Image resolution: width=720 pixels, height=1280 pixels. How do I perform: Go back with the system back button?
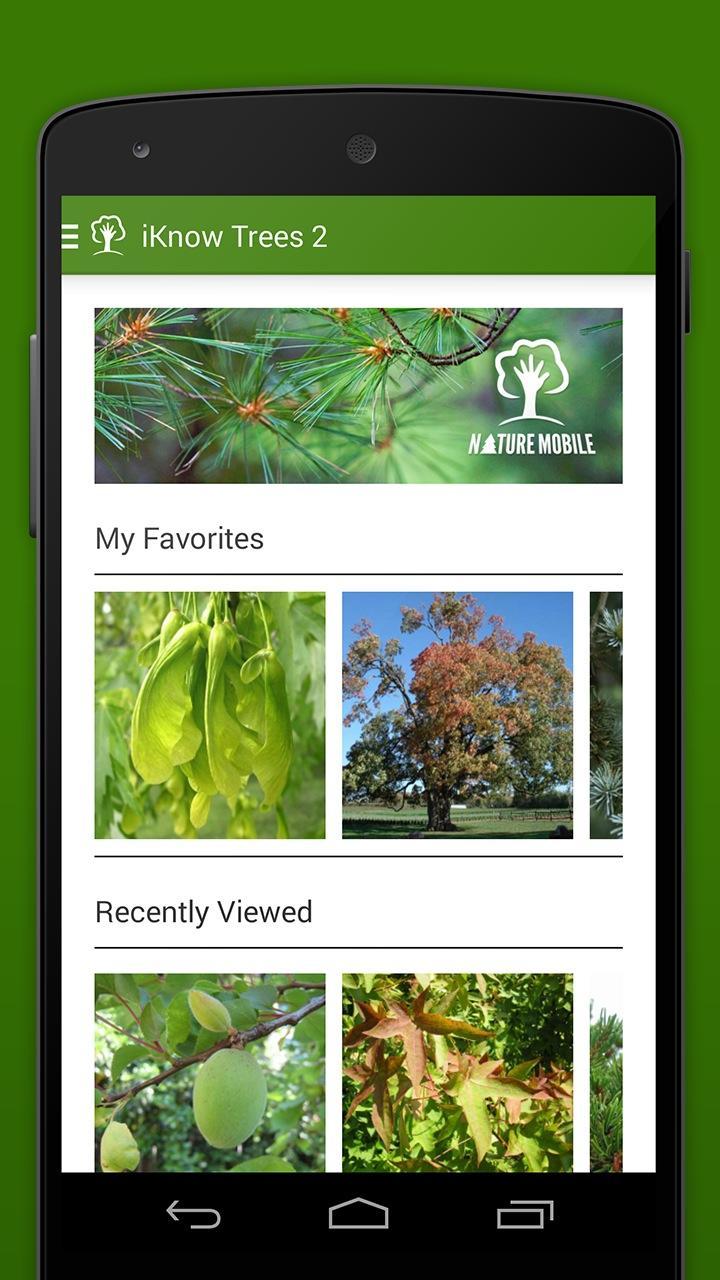point(193,1214)
